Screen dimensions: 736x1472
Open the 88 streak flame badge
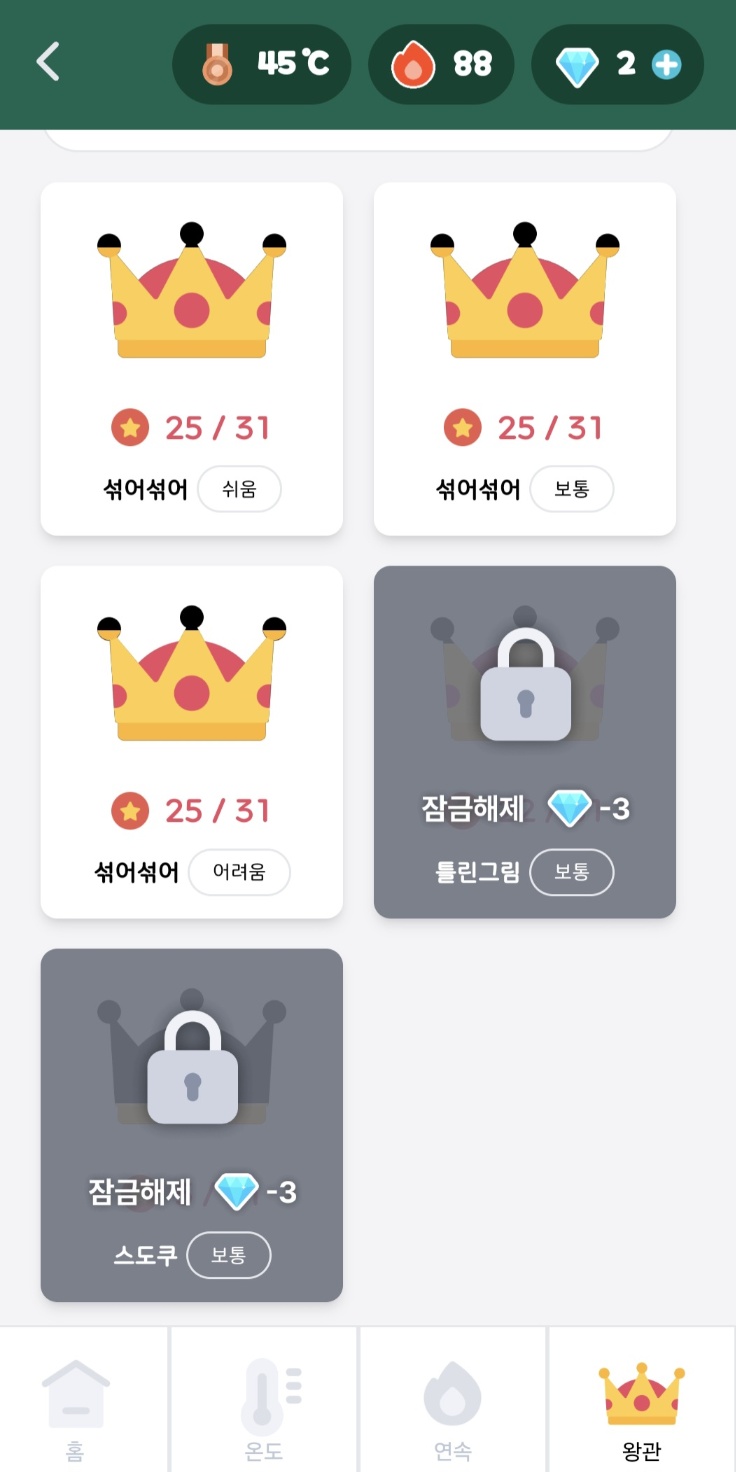coord(441,64)
